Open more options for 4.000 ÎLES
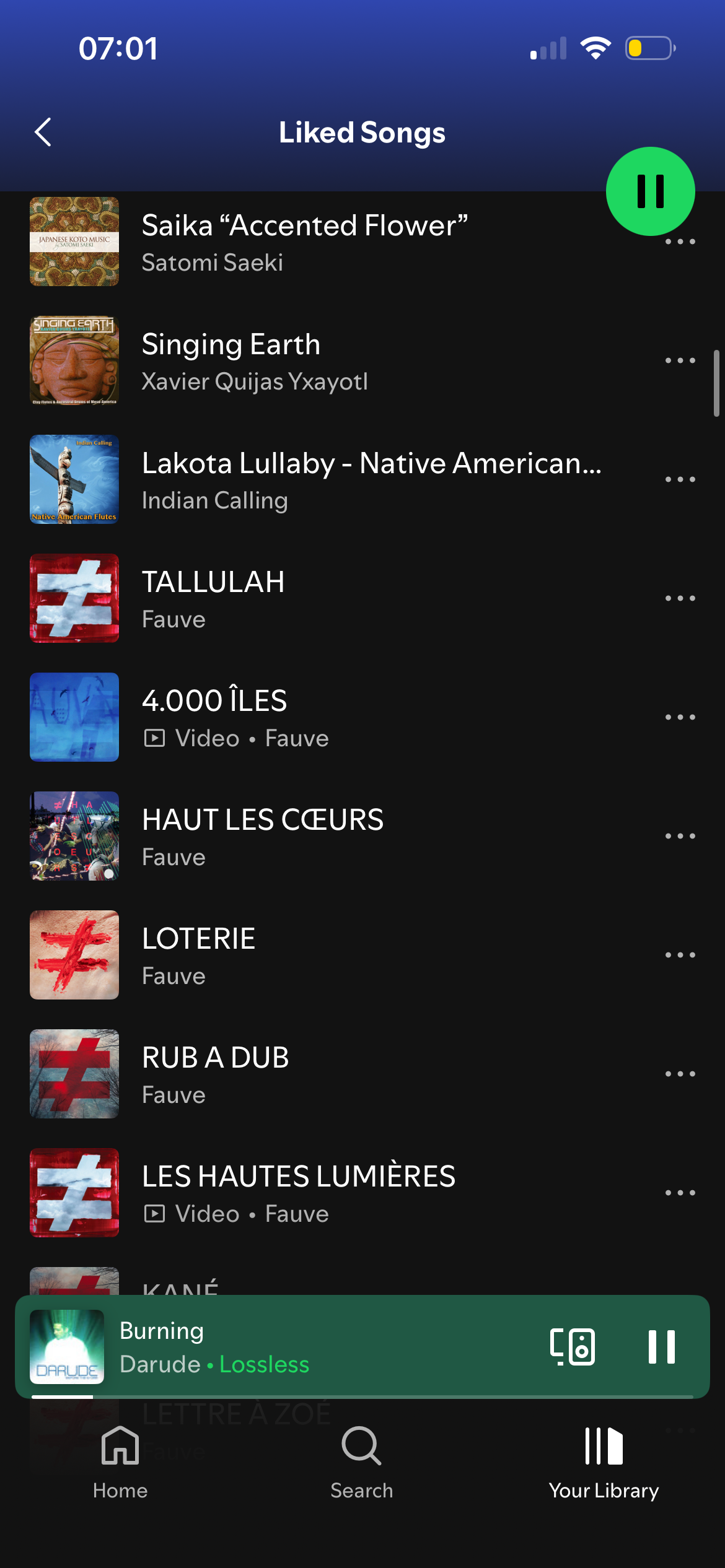This screenshot has width=725, height=1568. (680, 717)
